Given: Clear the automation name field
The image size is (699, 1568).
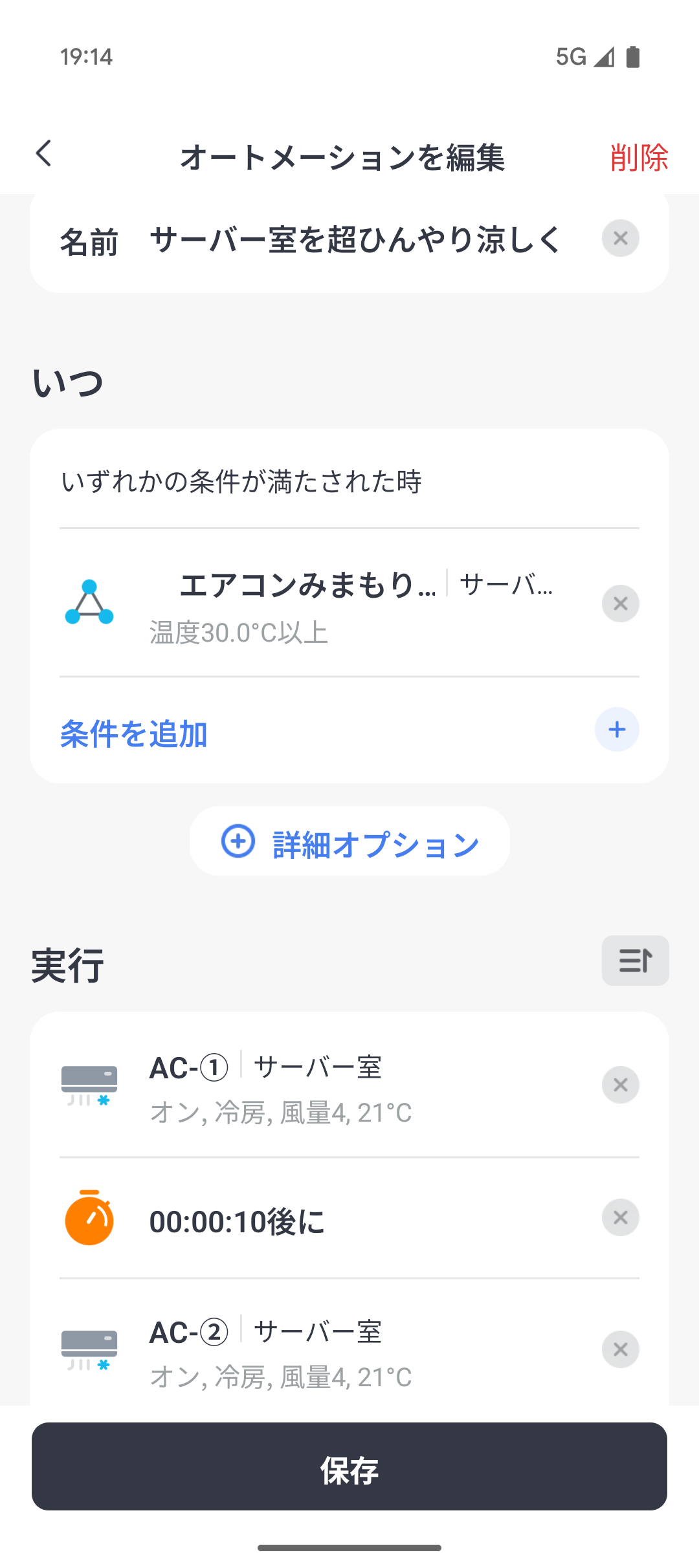Looking at the screenshot, I should [x=620, y=238].
